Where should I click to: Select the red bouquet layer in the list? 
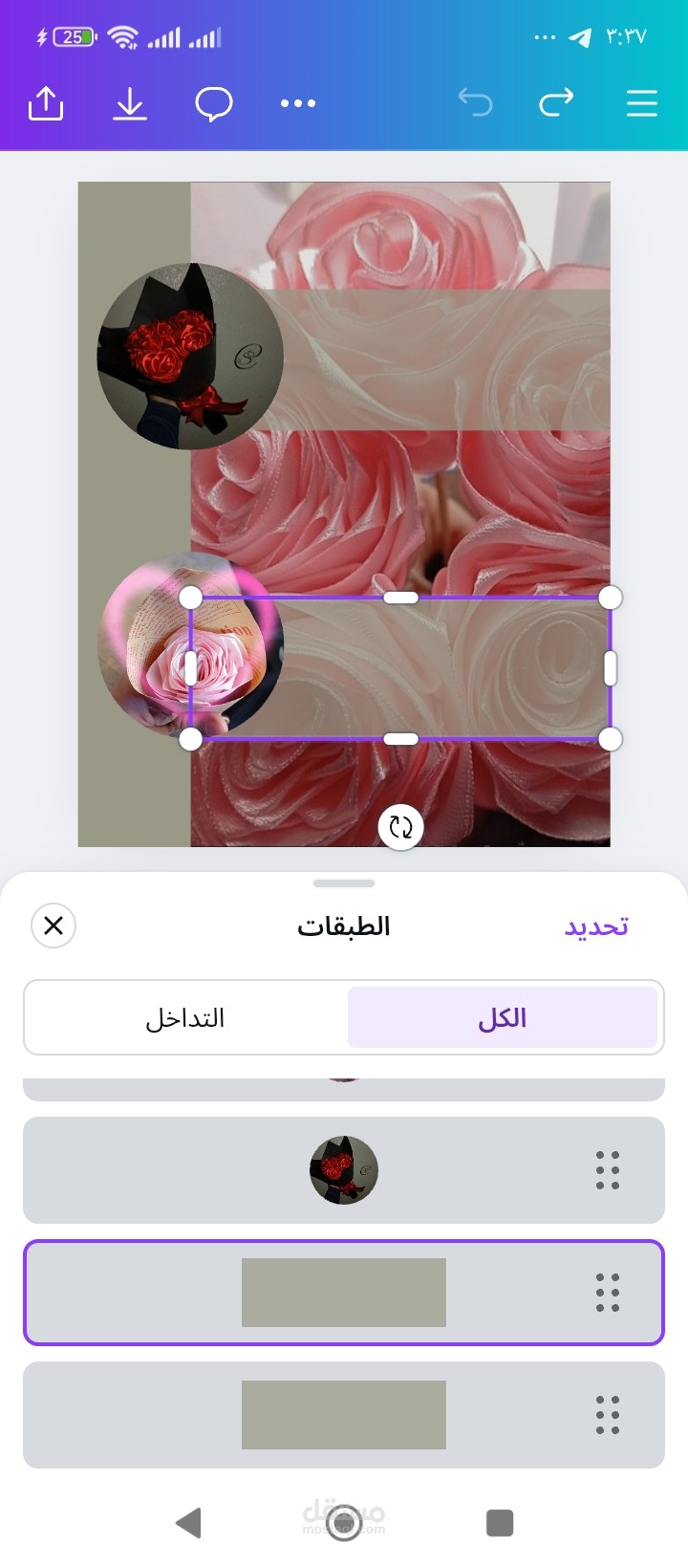tap(344, 1170)
